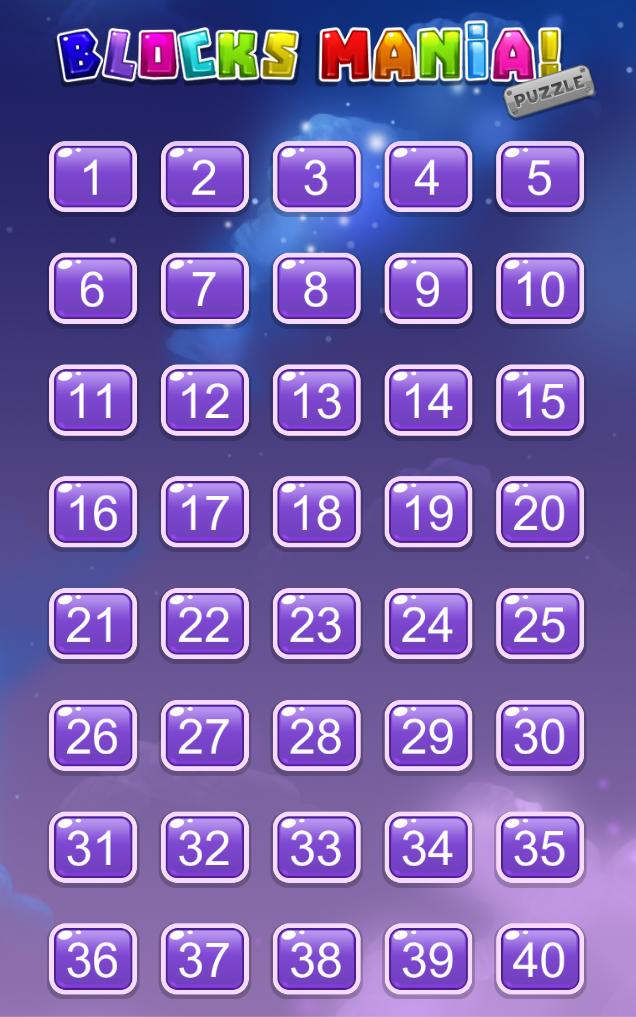Select level 5
The image size is (636, 1017).
(x=540, y=177)
